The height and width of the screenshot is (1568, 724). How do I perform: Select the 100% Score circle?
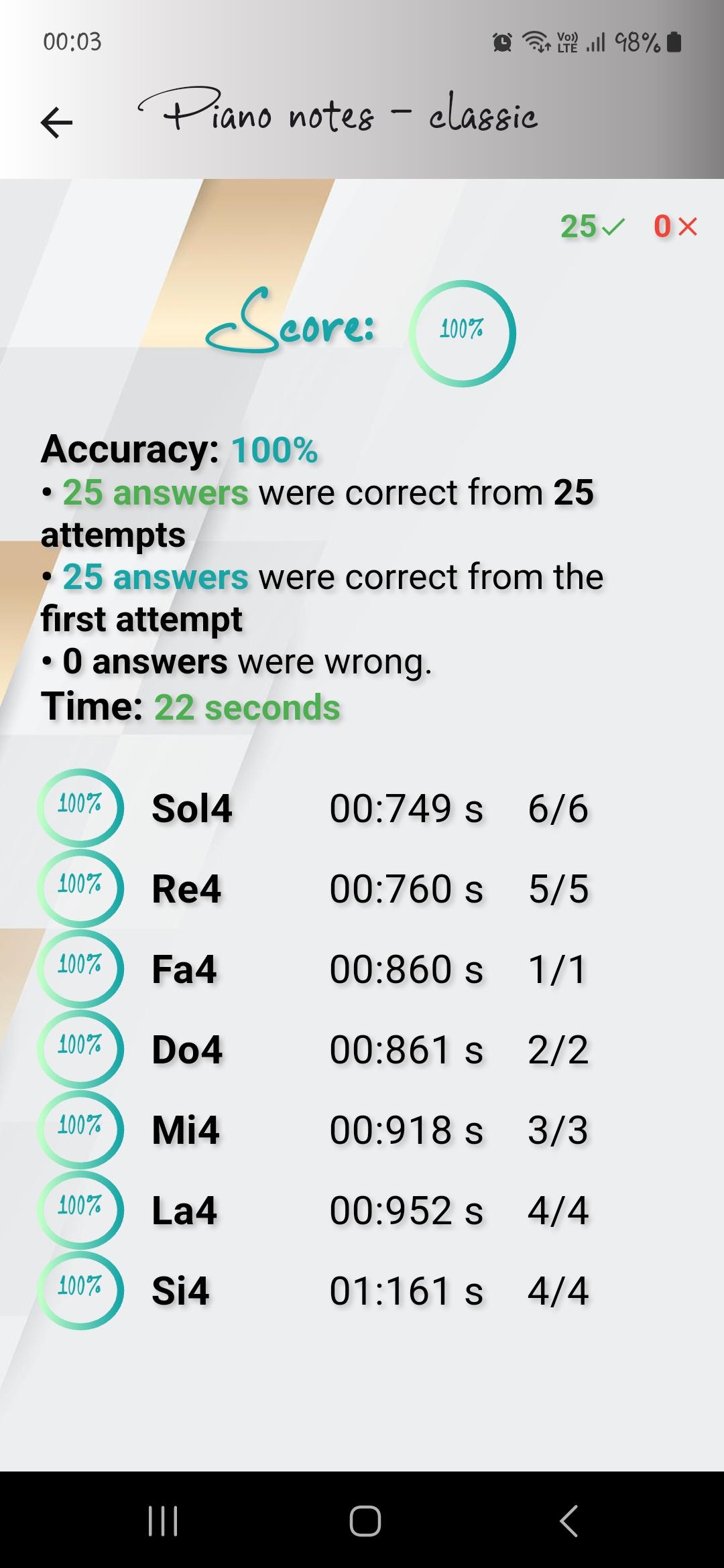pos(465,333)
